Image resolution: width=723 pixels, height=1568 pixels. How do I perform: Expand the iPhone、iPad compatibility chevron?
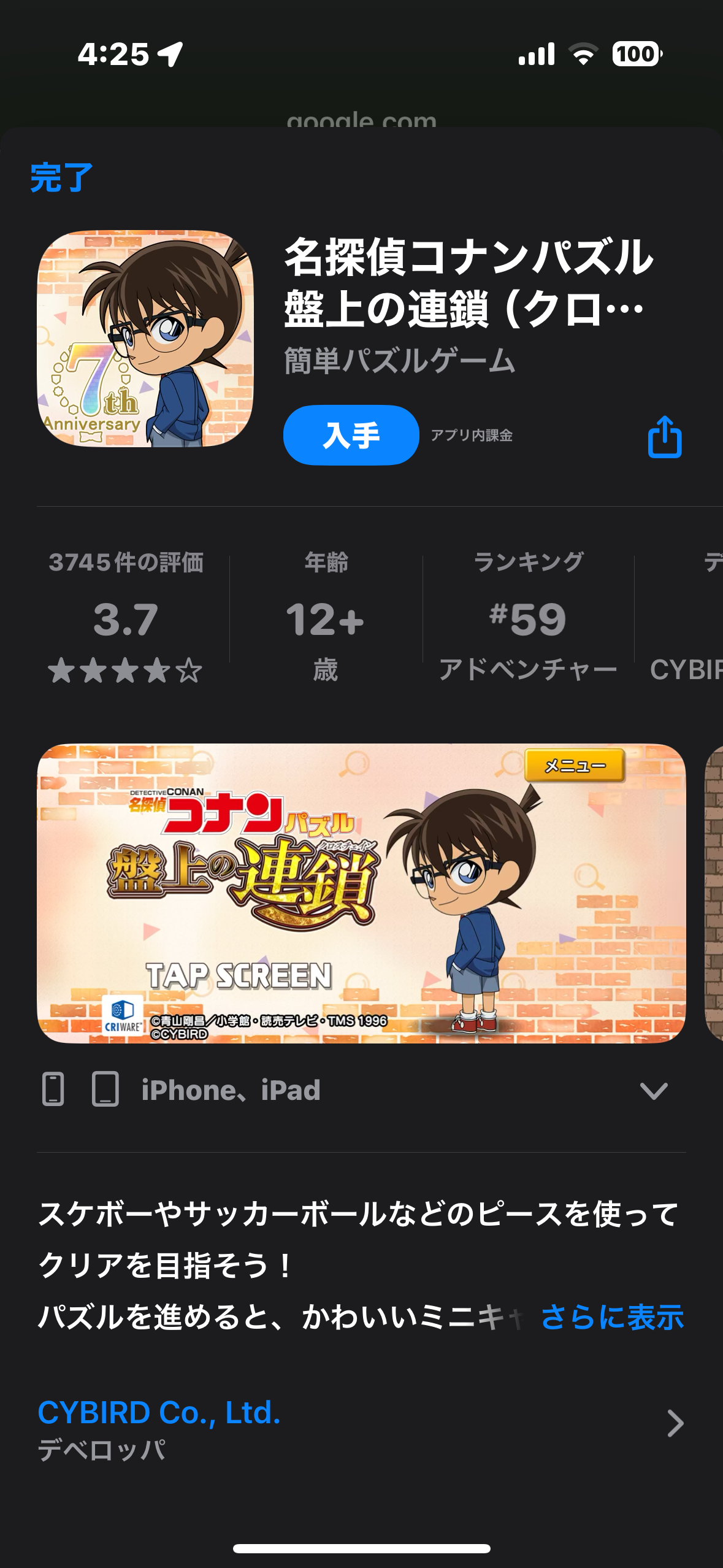click(653, 1091)
